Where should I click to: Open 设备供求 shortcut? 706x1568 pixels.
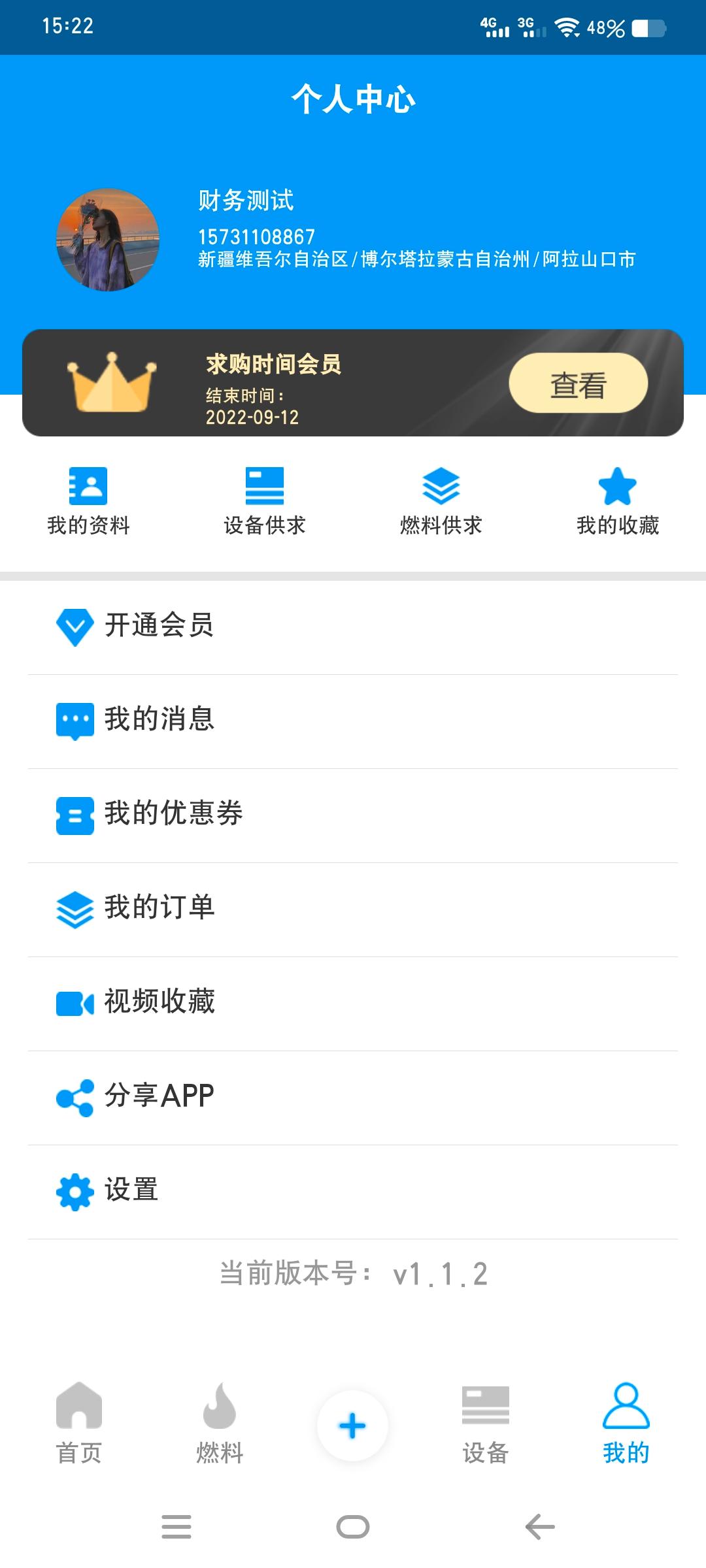click(265, 500)
